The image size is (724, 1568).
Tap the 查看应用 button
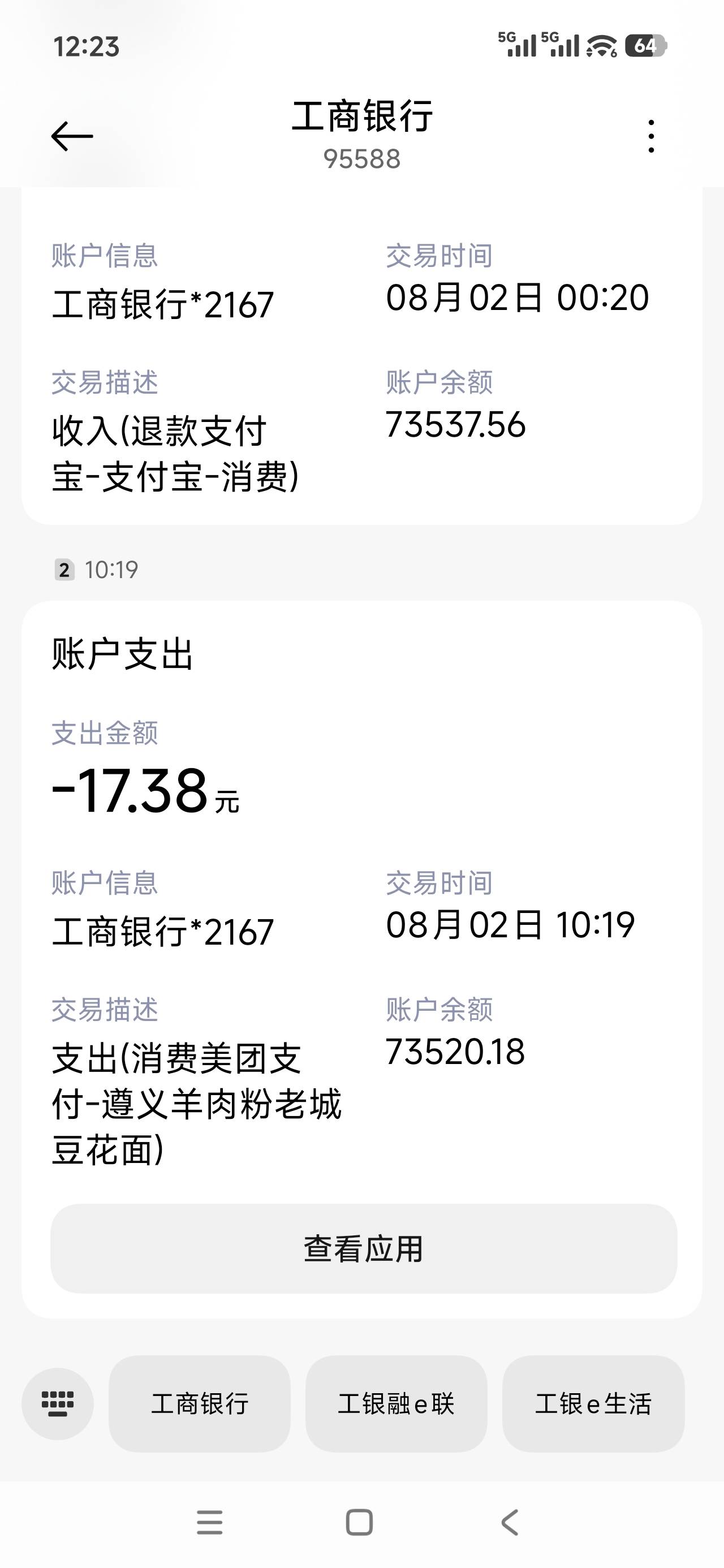pos(364,1248)
